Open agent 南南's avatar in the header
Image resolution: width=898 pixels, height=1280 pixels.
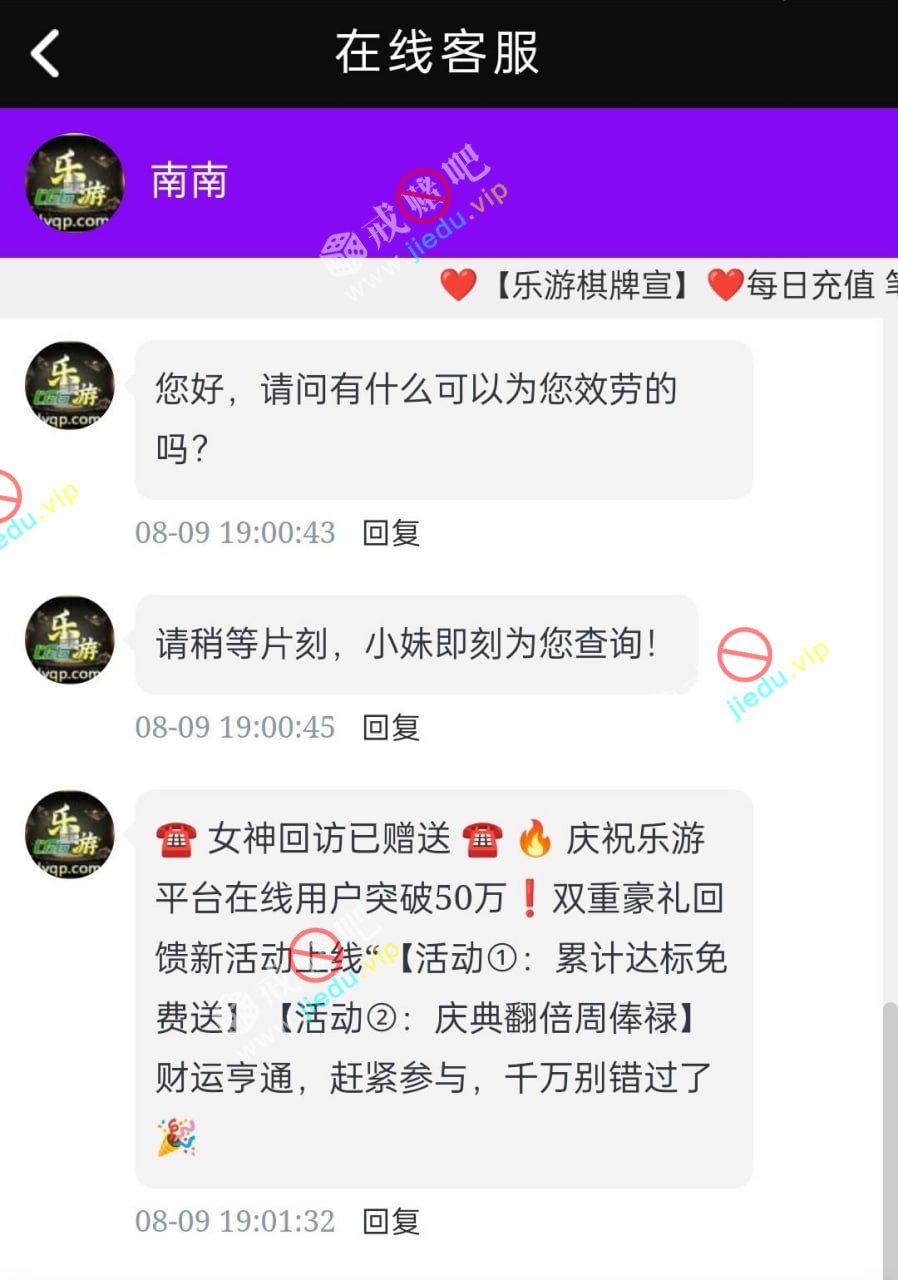click(74, 183)
